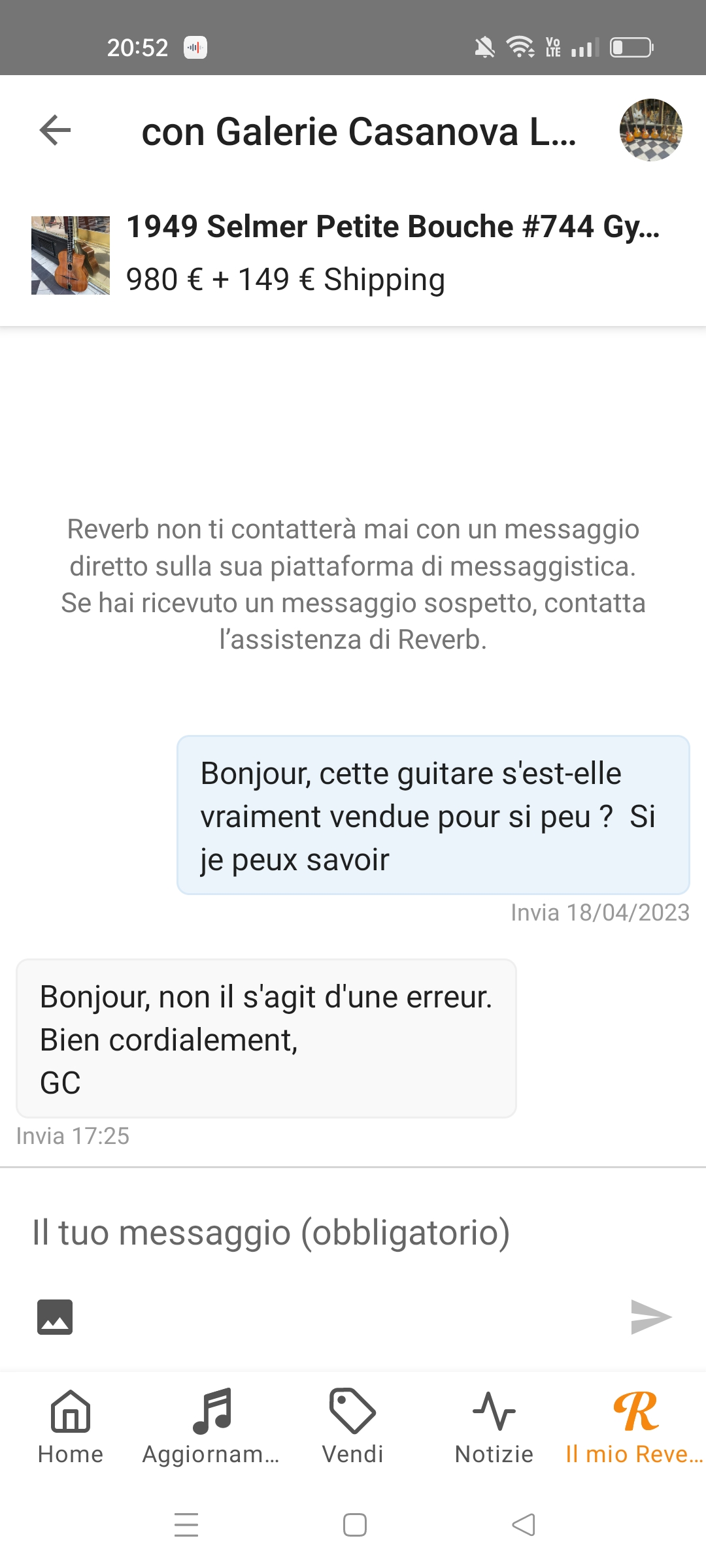The image size is (706, 1568).
Task: Go back from the Galerie Casanova conversation
Action: coord(55,130)
